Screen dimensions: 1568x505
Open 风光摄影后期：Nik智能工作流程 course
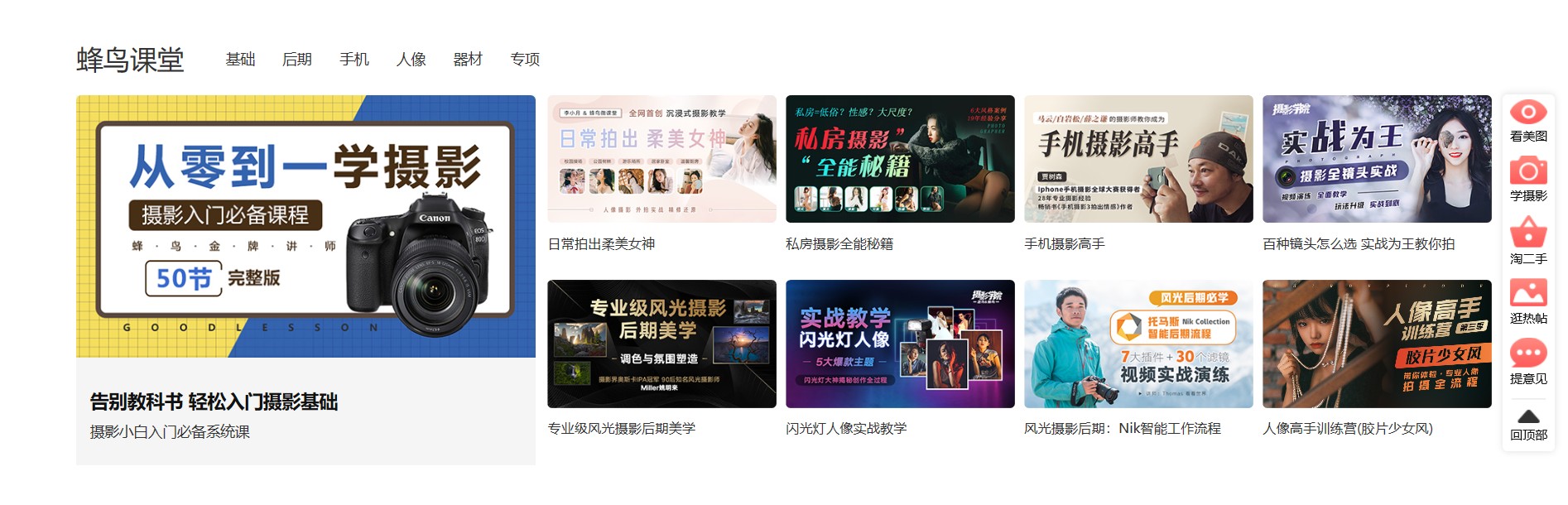[x=1138, y=344]
